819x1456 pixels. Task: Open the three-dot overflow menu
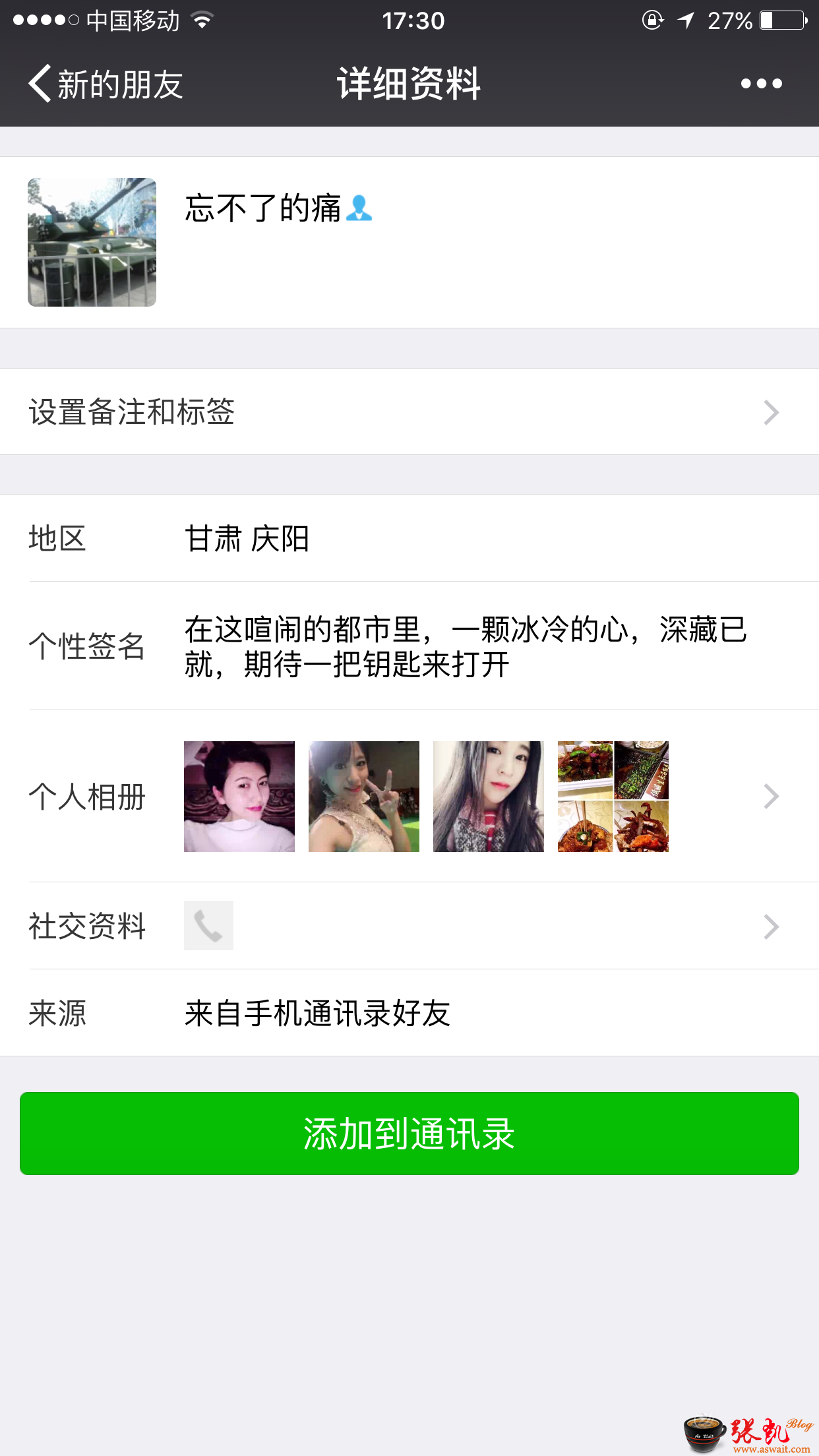pyautogui.click(x=761, y=84)
